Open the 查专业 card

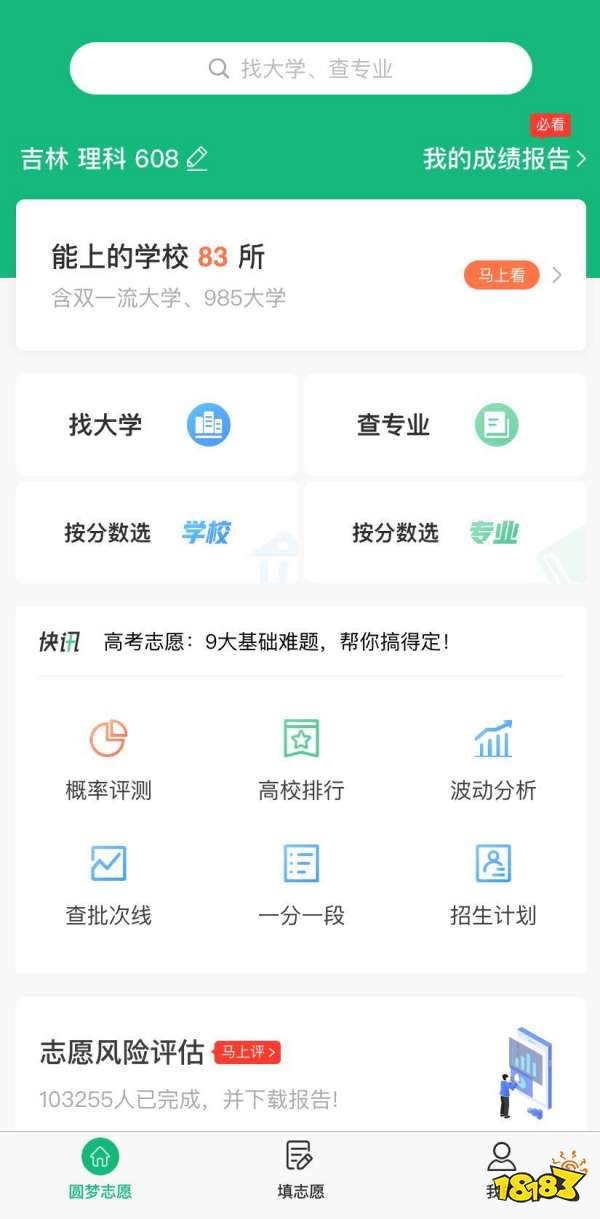pos(444,425)
